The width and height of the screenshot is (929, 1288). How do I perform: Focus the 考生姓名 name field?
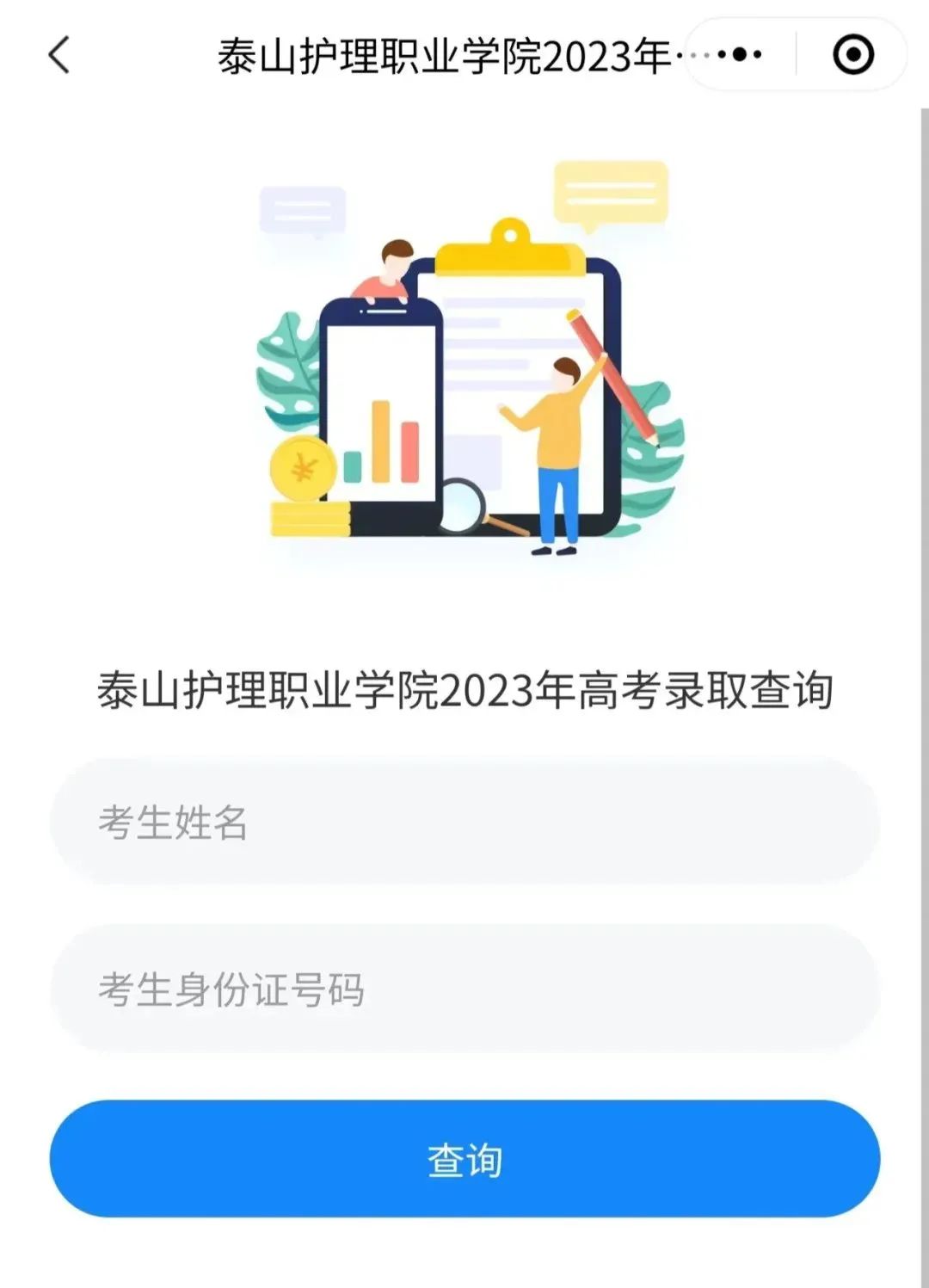(x=464, y=823)
